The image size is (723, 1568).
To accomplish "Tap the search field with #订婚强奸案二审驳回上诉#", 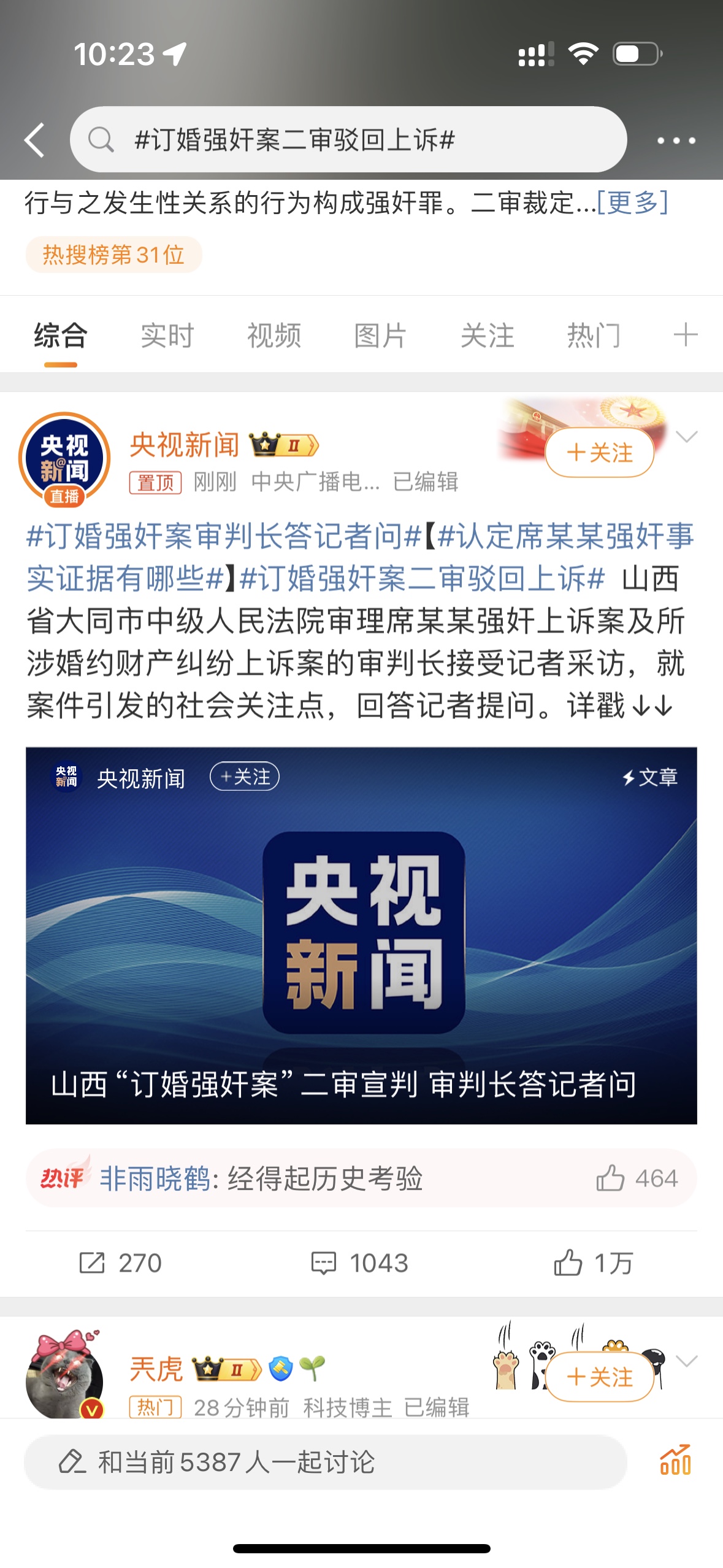I will click(x=348, y=139).
